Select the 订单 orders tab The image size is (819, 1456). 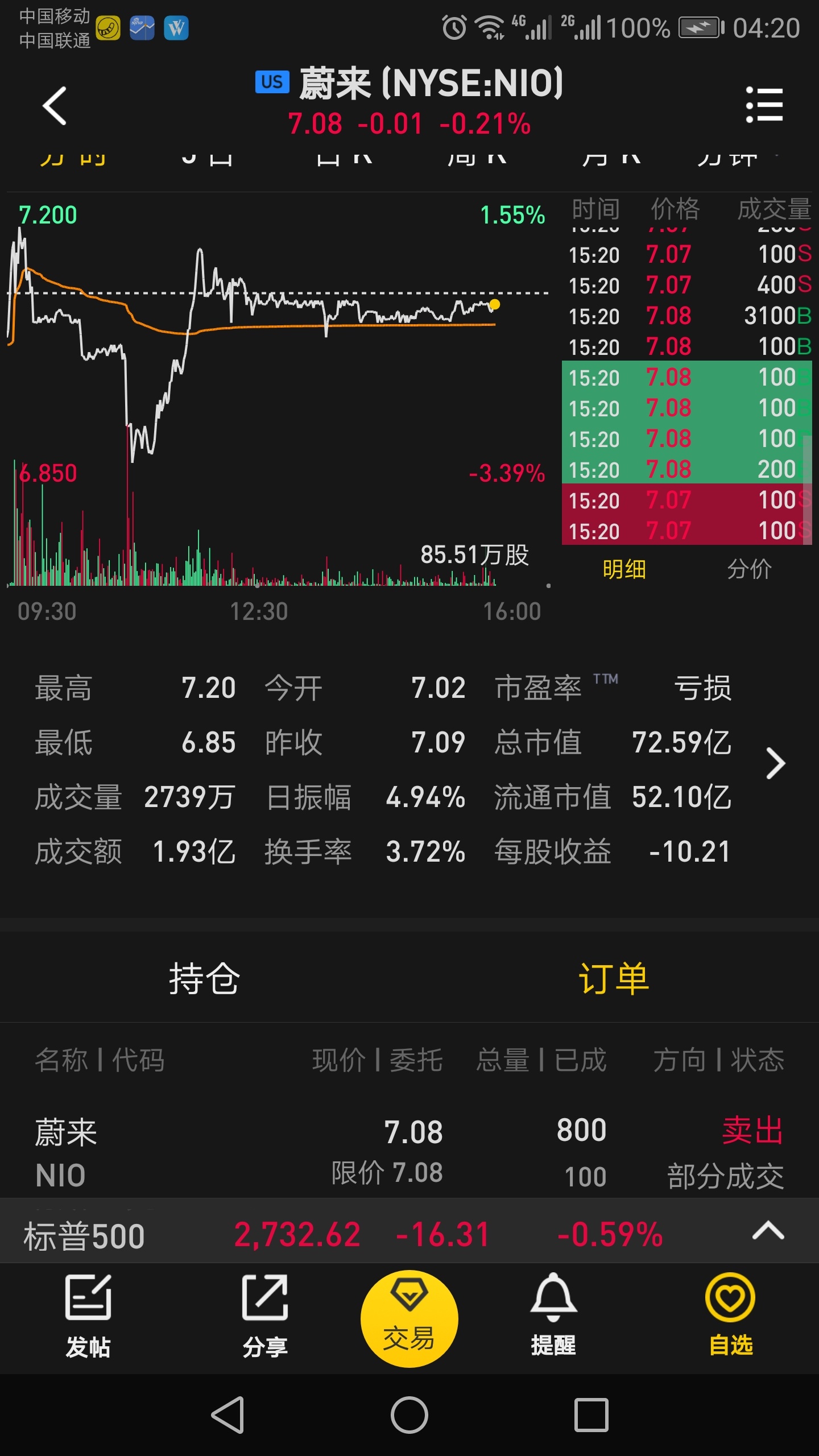click(x=614, y=979)
